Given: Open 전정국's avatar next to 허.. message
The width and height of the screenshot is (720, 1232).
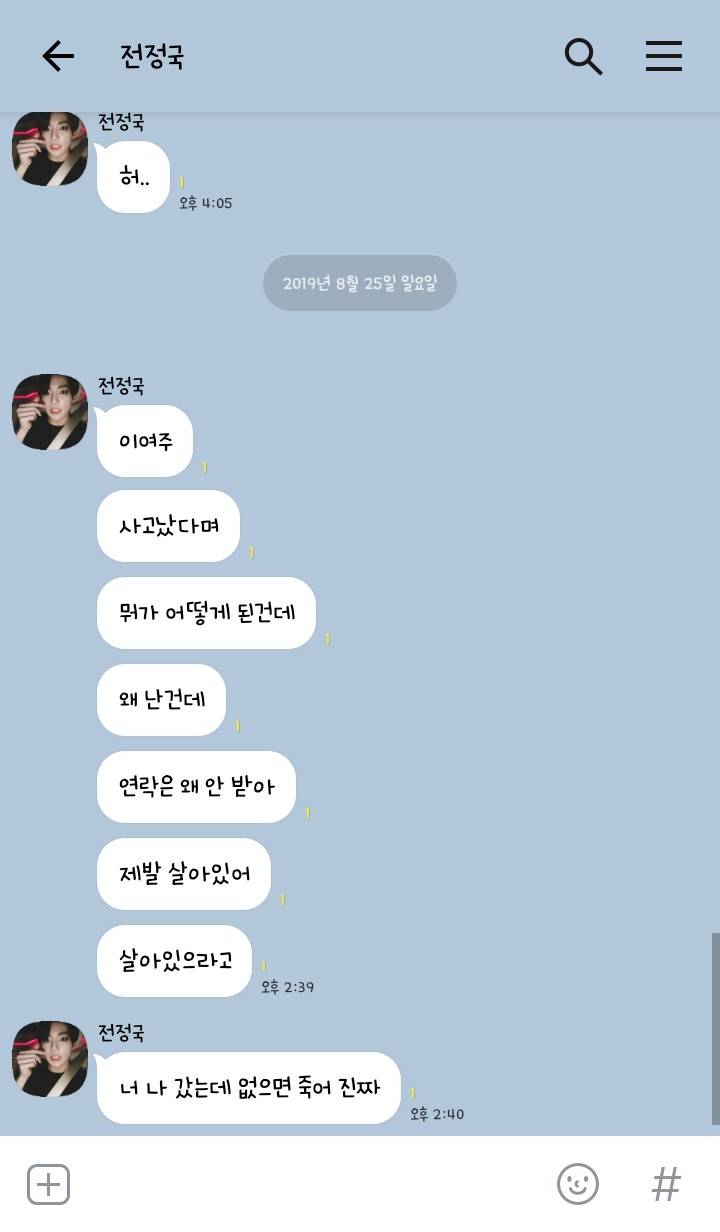Looking at the screenshot, I should point(50,150).
